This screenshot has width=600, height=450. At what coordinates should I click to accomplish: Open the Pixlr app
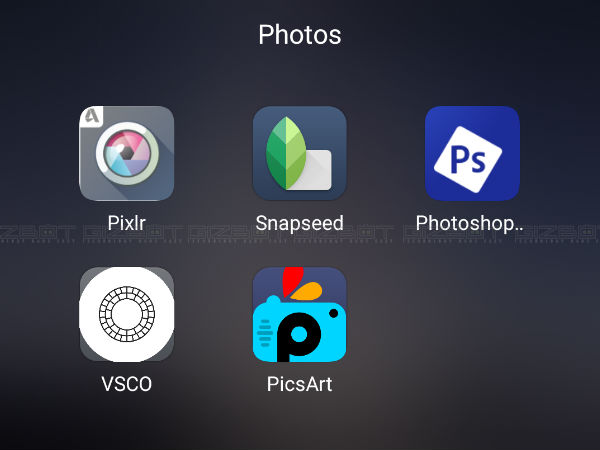click(126, 153)
